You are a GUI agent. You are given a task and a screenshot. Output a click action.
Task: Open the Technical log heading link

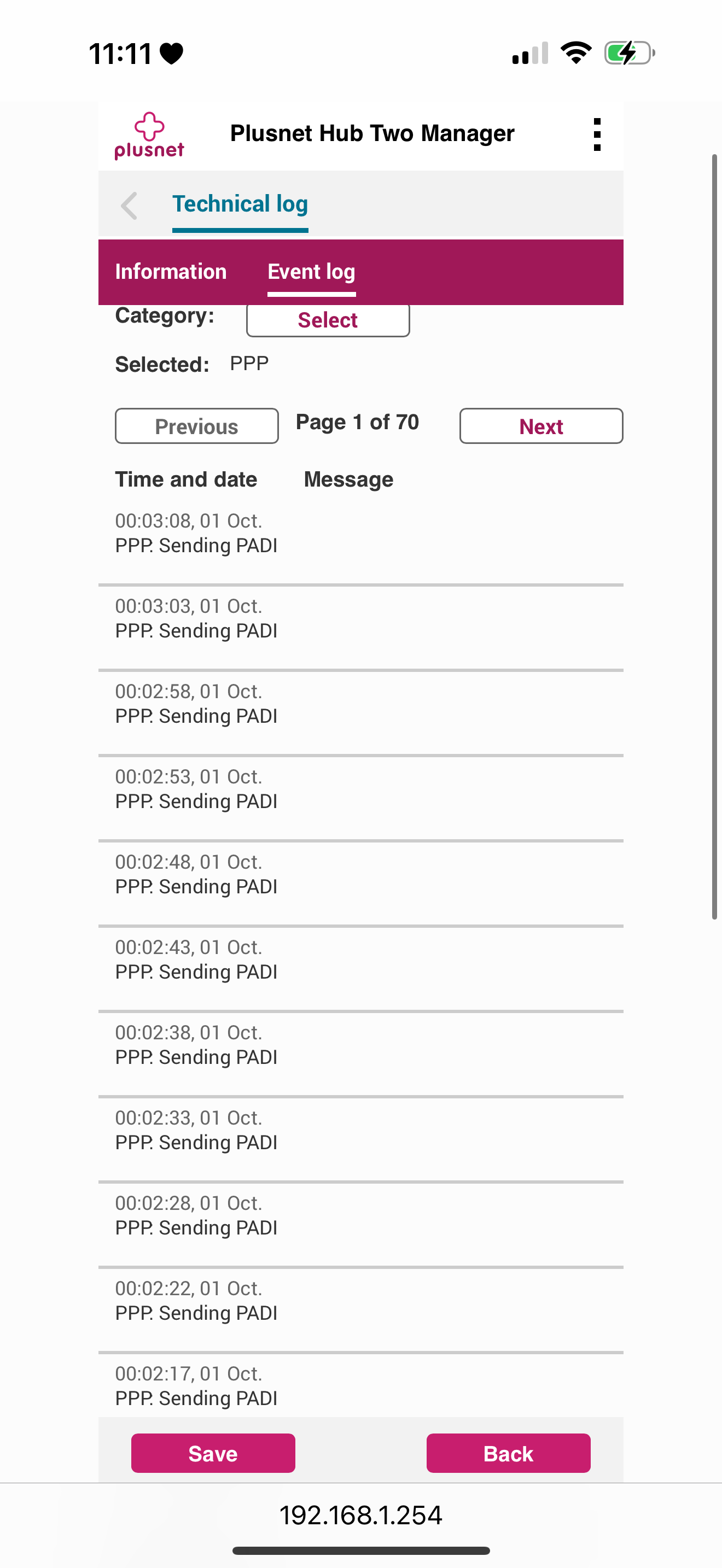pyautogui.click(x=240, y=204)
